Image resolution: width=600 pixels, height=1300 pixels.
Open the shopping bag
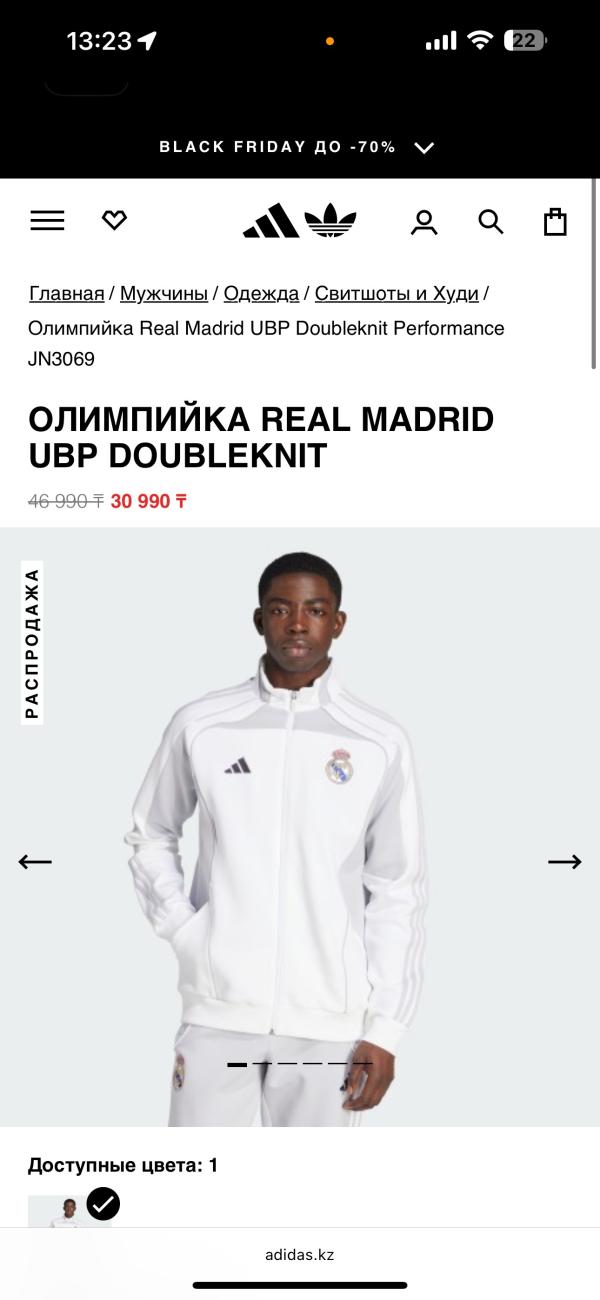point(555,222)
